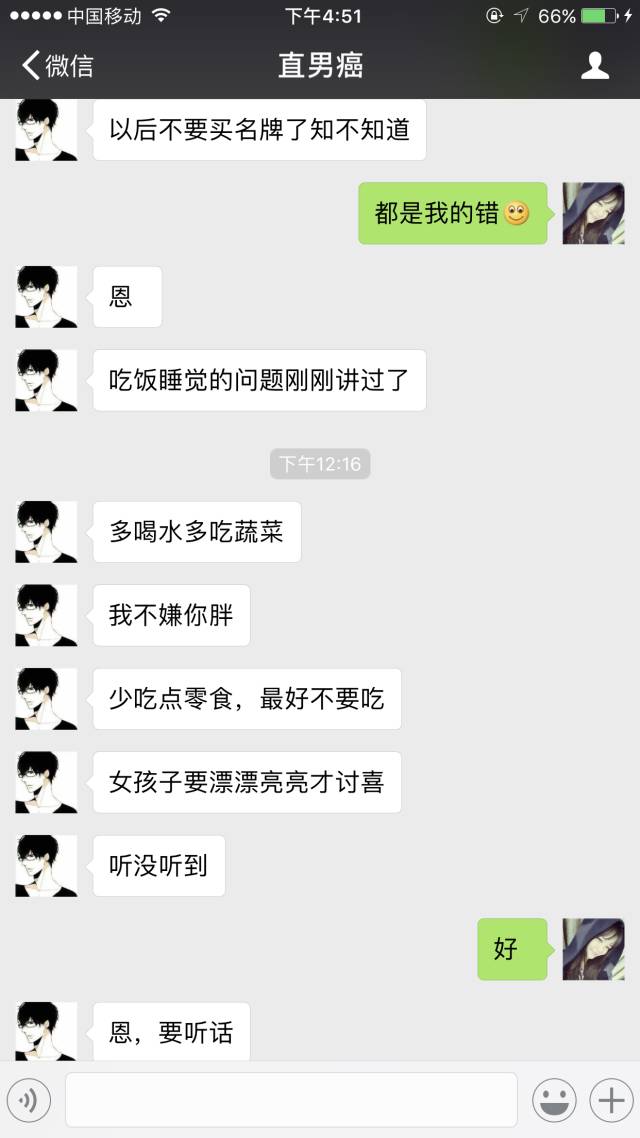This screenshot has height=1138, width=640.
Task: Focus the message text field
Action: pyautogui.click(x=291, y=1100)
